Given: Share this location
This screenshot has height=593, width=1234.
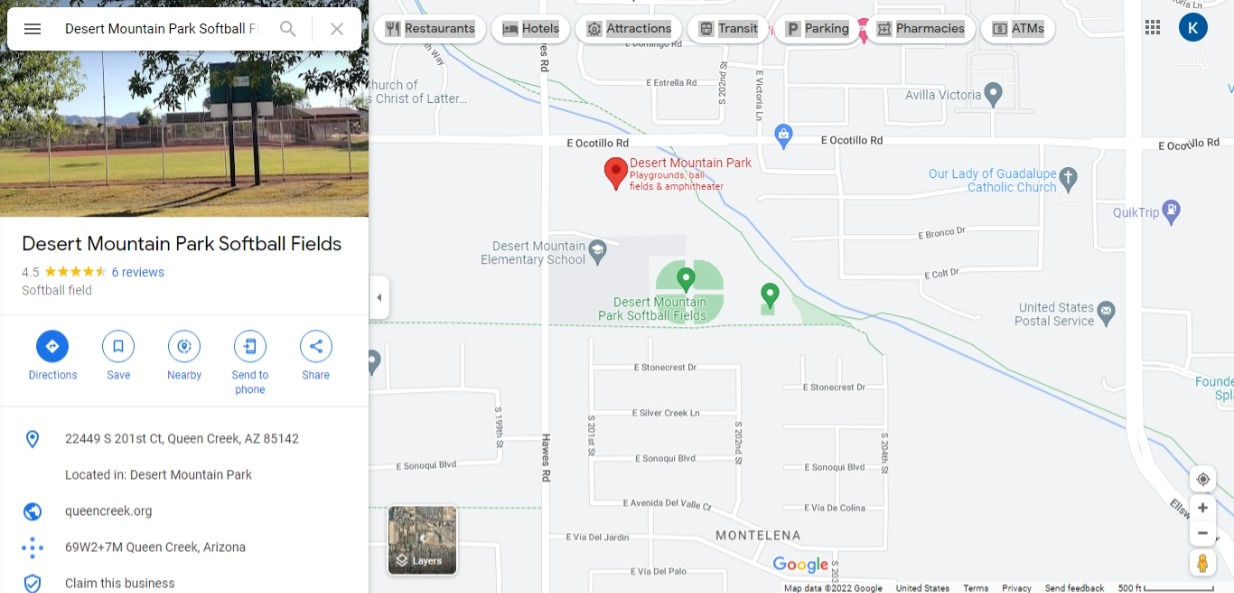Looking at the screenshot, I should [x=316, y=347].
